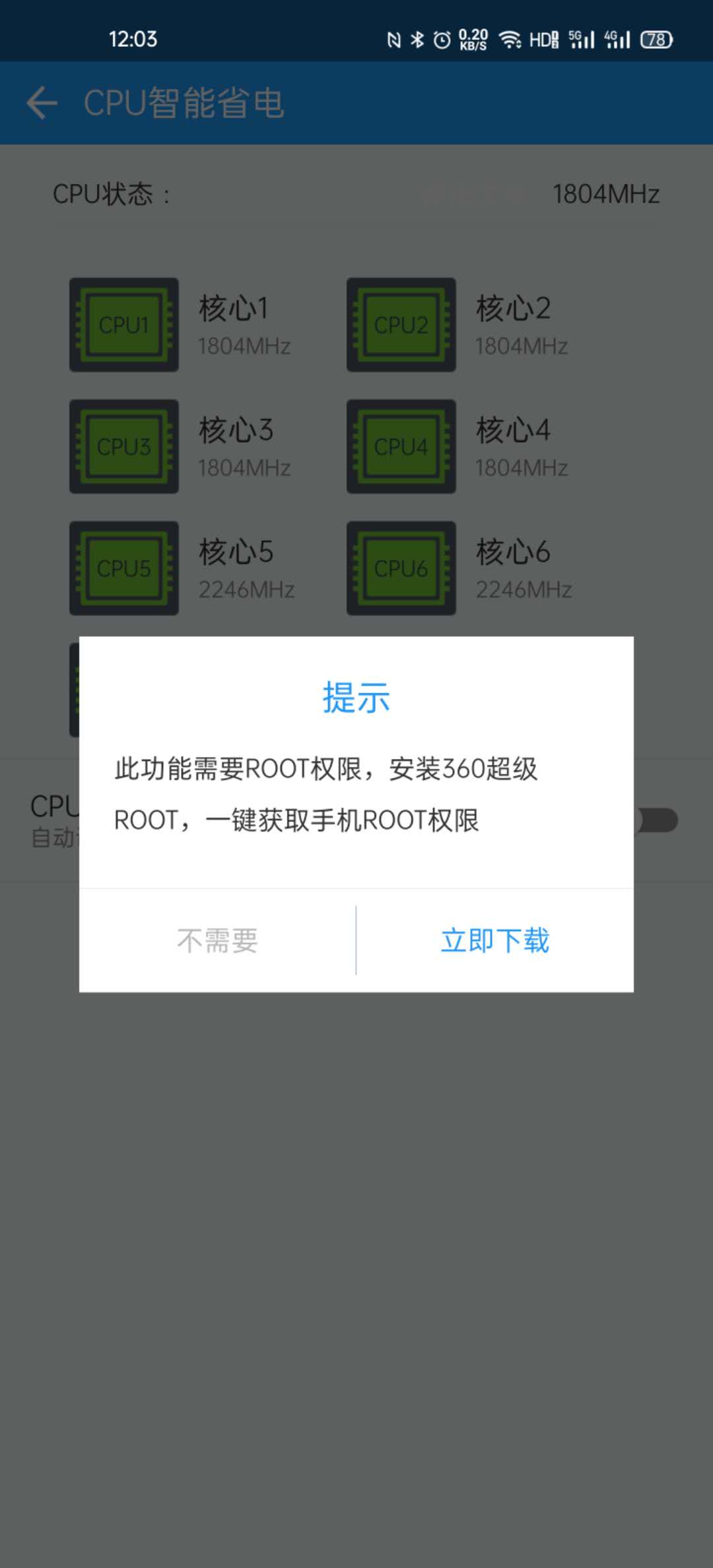The width and height of the screenshot is (713, 1568).
Task: Dismiss the dialog with 不需要
Action: pyautogui.click(x=217, y=940)
